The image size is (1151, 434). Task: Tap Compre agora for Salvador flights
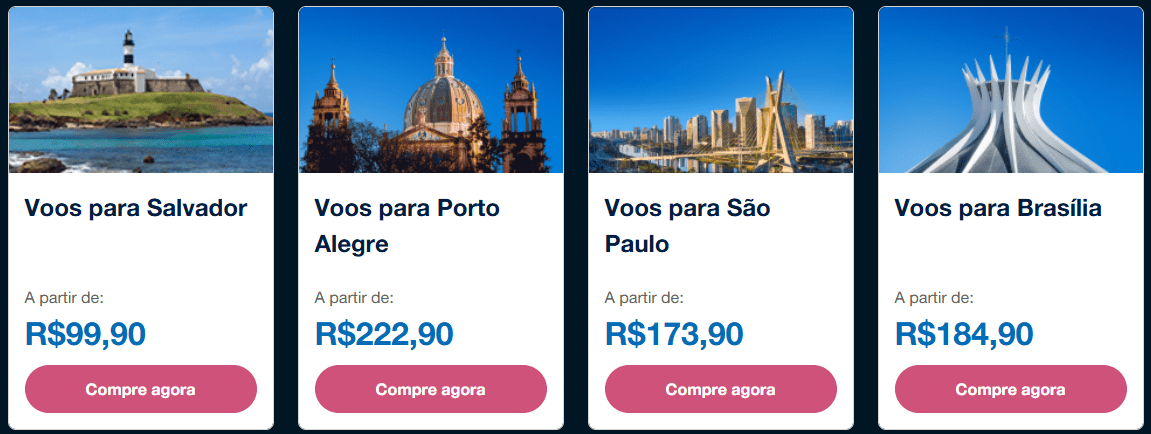pos(140,389)
